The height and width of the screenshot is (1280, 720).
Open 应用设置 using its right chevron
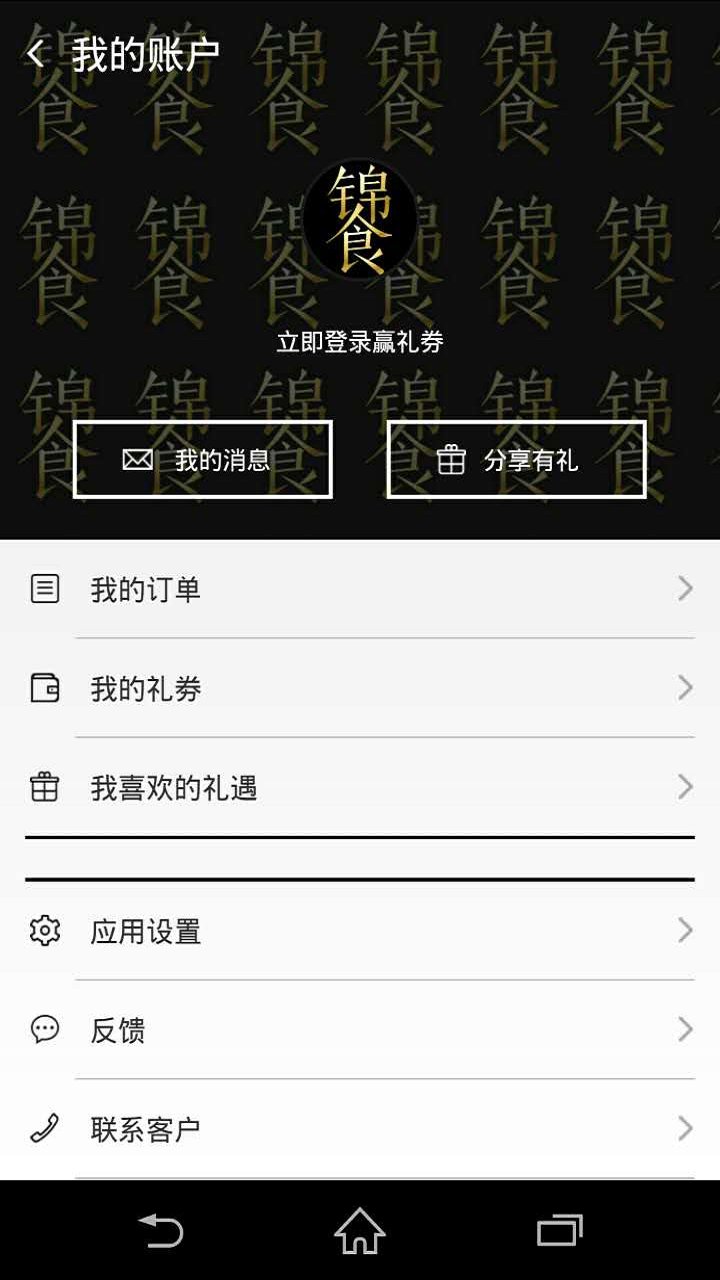(x=684, y=930)
